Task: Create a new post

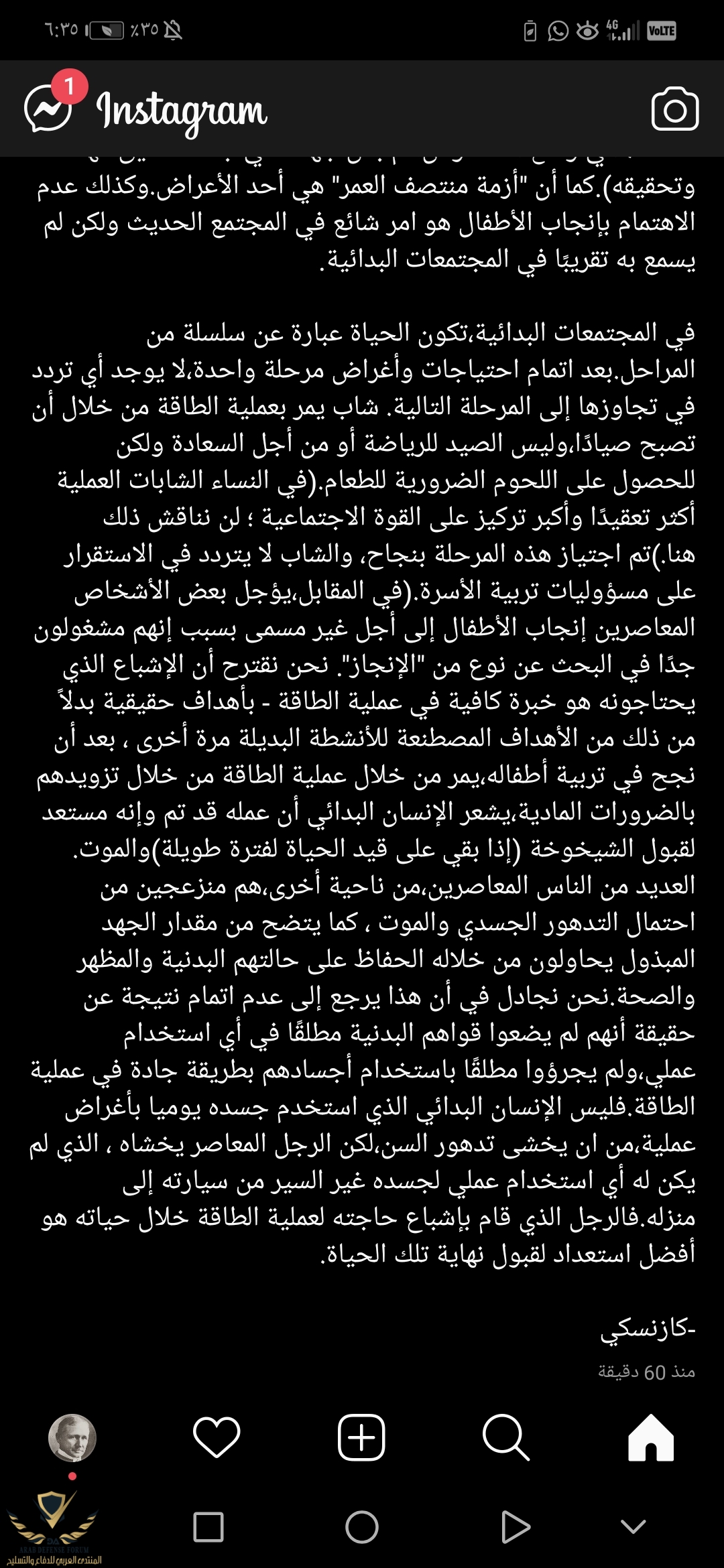Action: [361, 1437]
